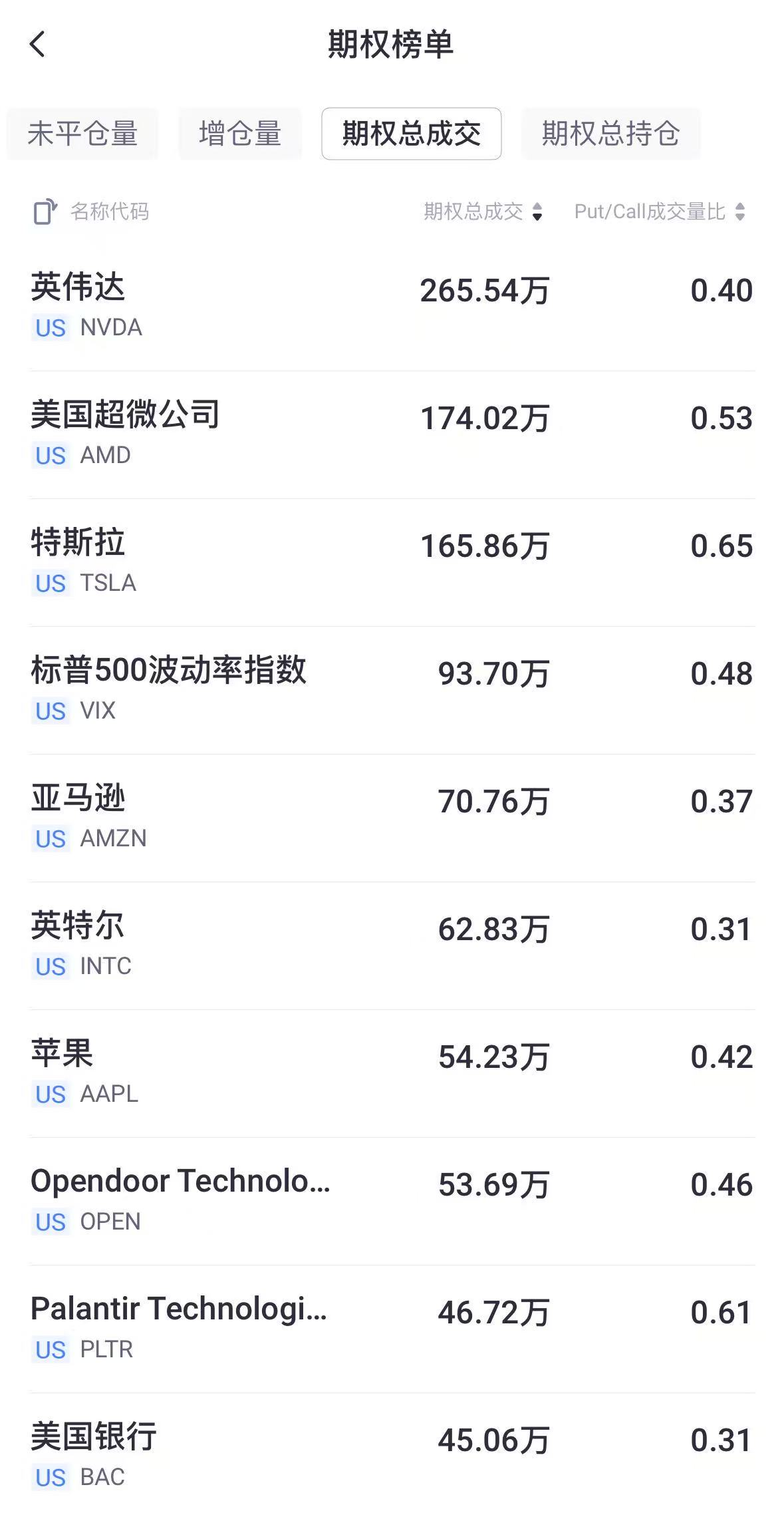Viewport: 784px width, 1515px height.
Task: Sort list by 期权总成交 column
Action: 483,212
